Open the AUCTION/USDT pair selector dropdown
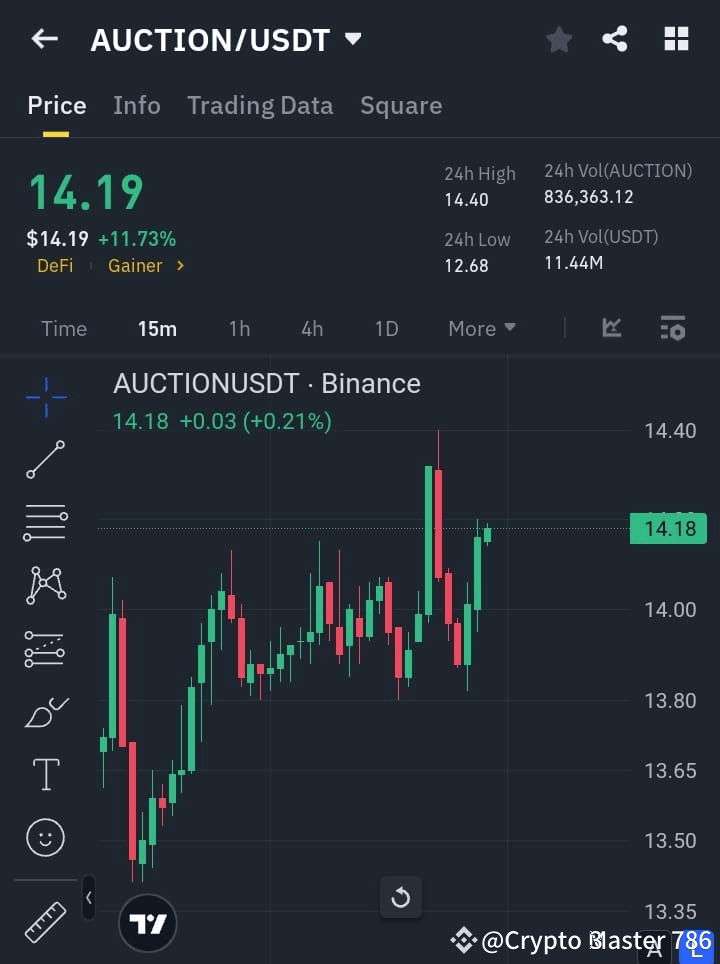The height and width of the screenshot is (964, 720). pos(352,40)
